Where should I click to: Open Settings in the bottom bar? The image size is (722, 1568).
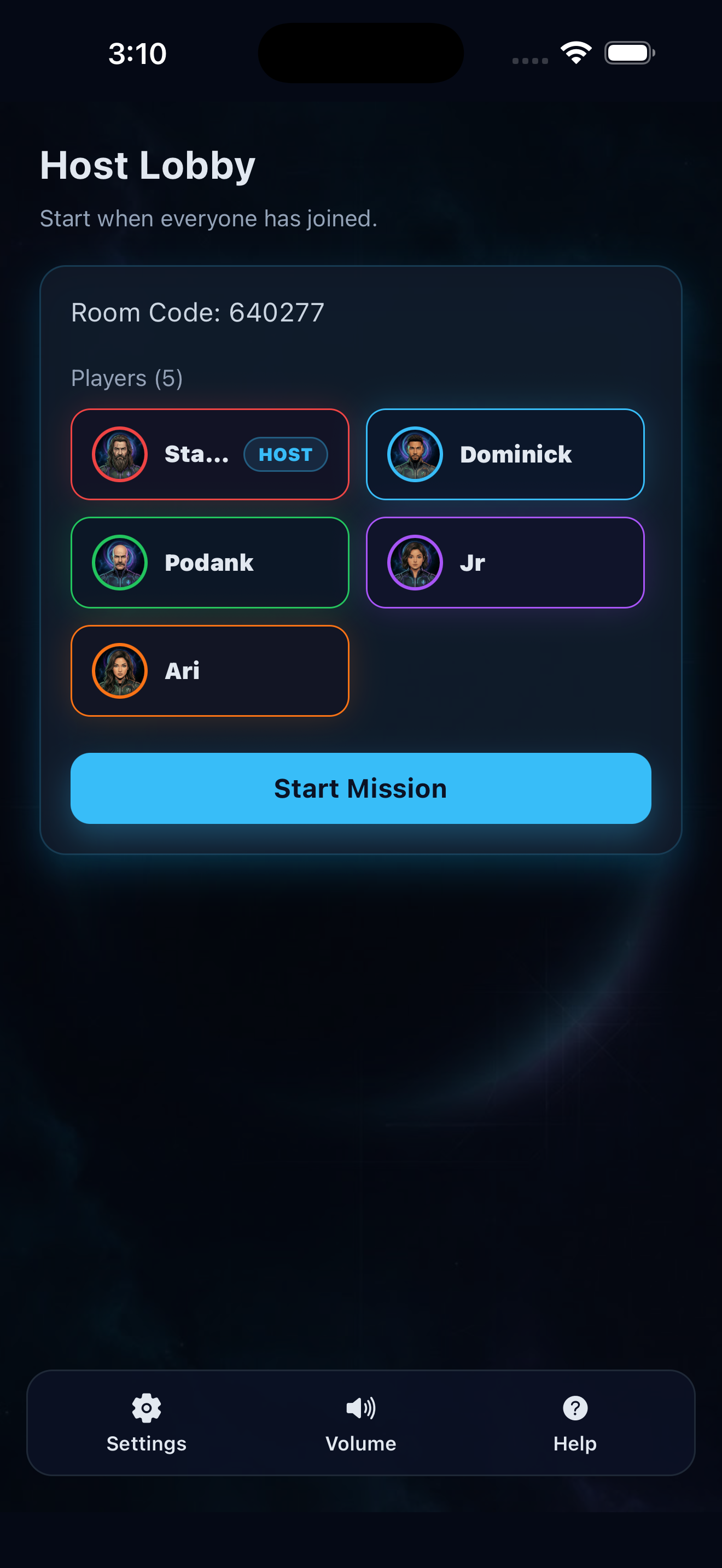click(x=146, y=1423)
